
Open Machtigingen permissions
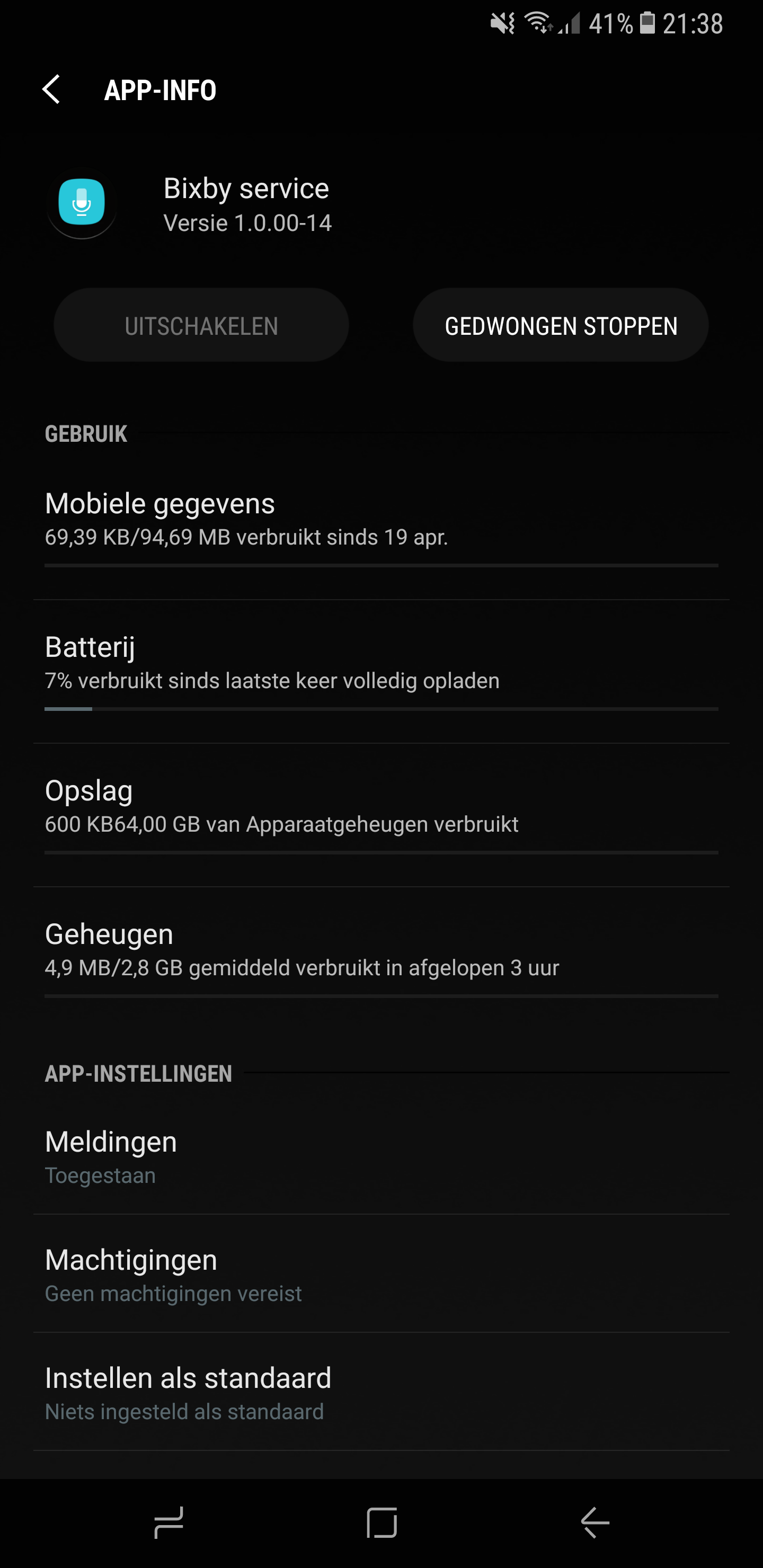pos(381,1275)
